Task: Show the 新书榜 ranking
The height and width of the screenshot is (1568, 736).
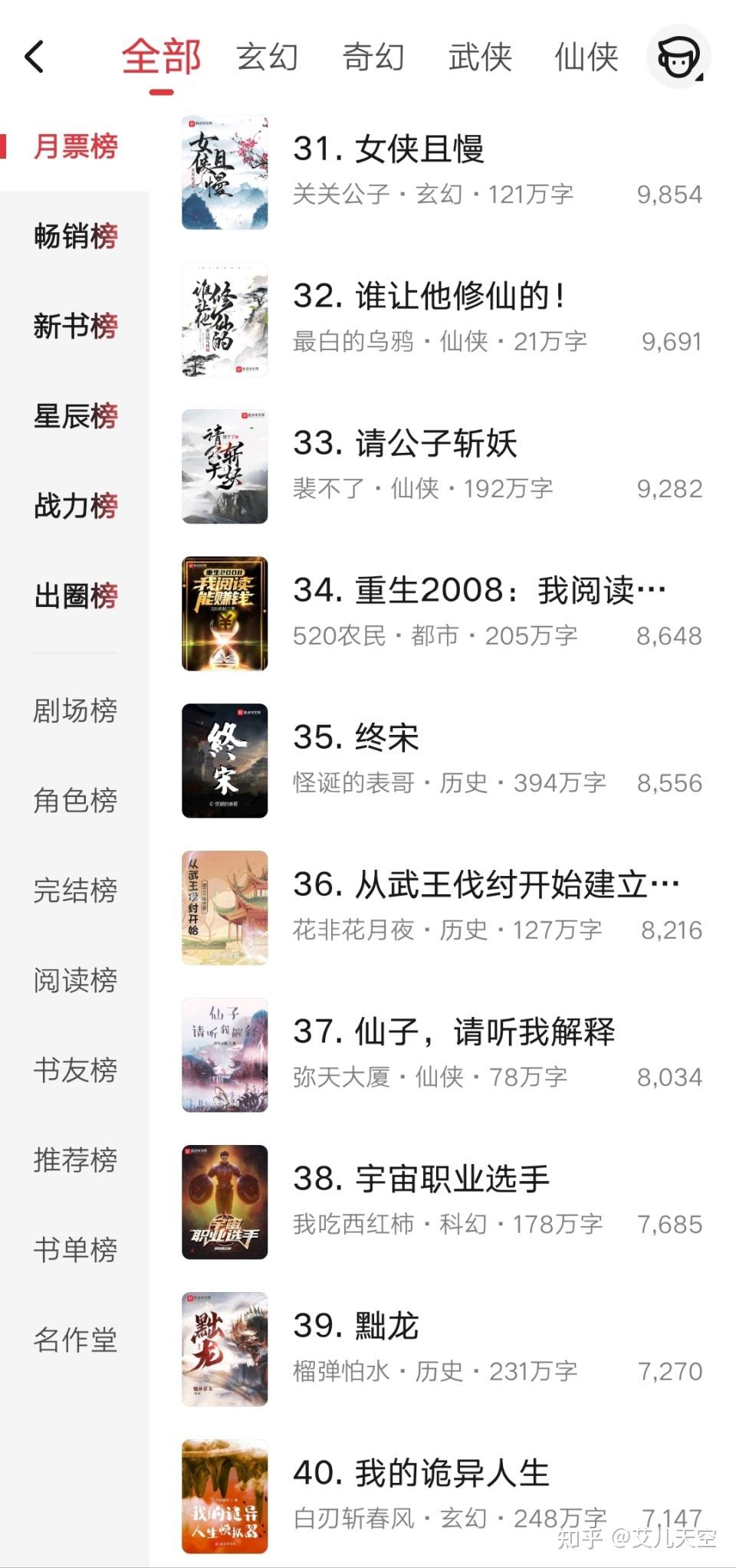Action: click(x=75, y=326)
